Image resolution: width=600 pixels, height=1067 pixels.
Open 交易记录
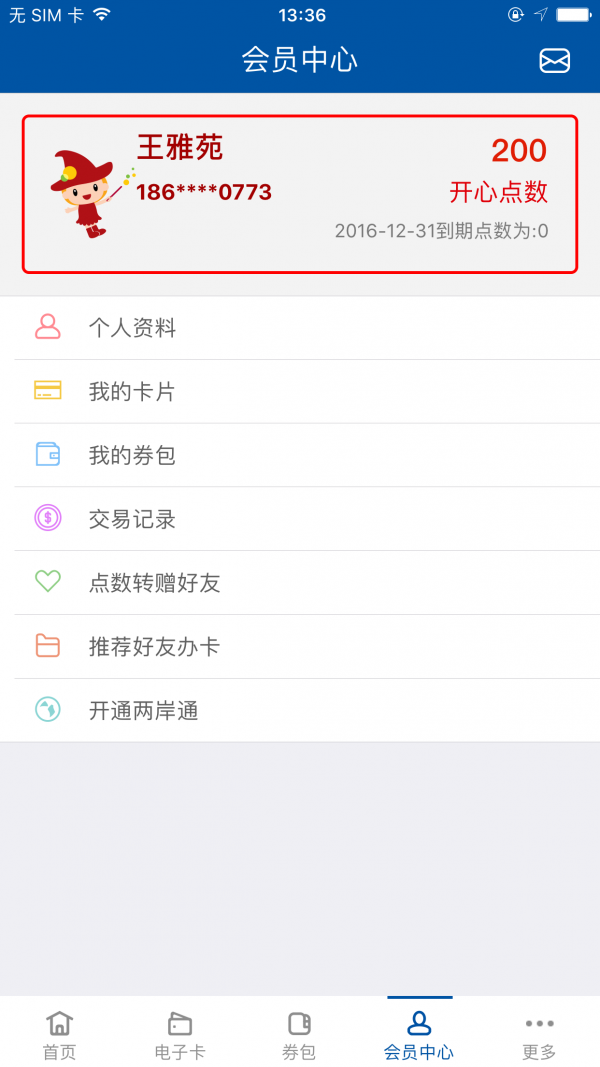coord(300,519)
